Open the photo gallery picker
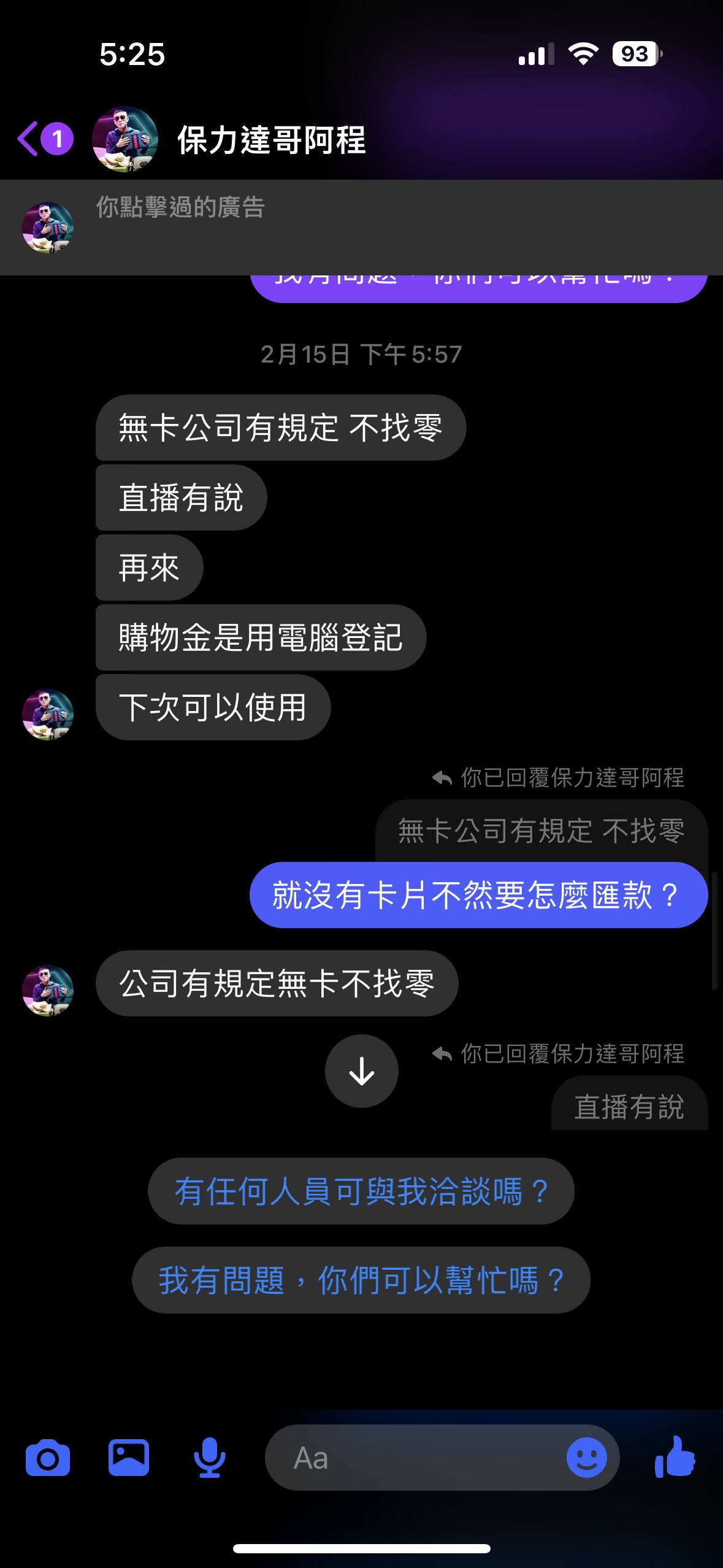Viewport: 723px width, 1568px height. (x=129, y=1458)
